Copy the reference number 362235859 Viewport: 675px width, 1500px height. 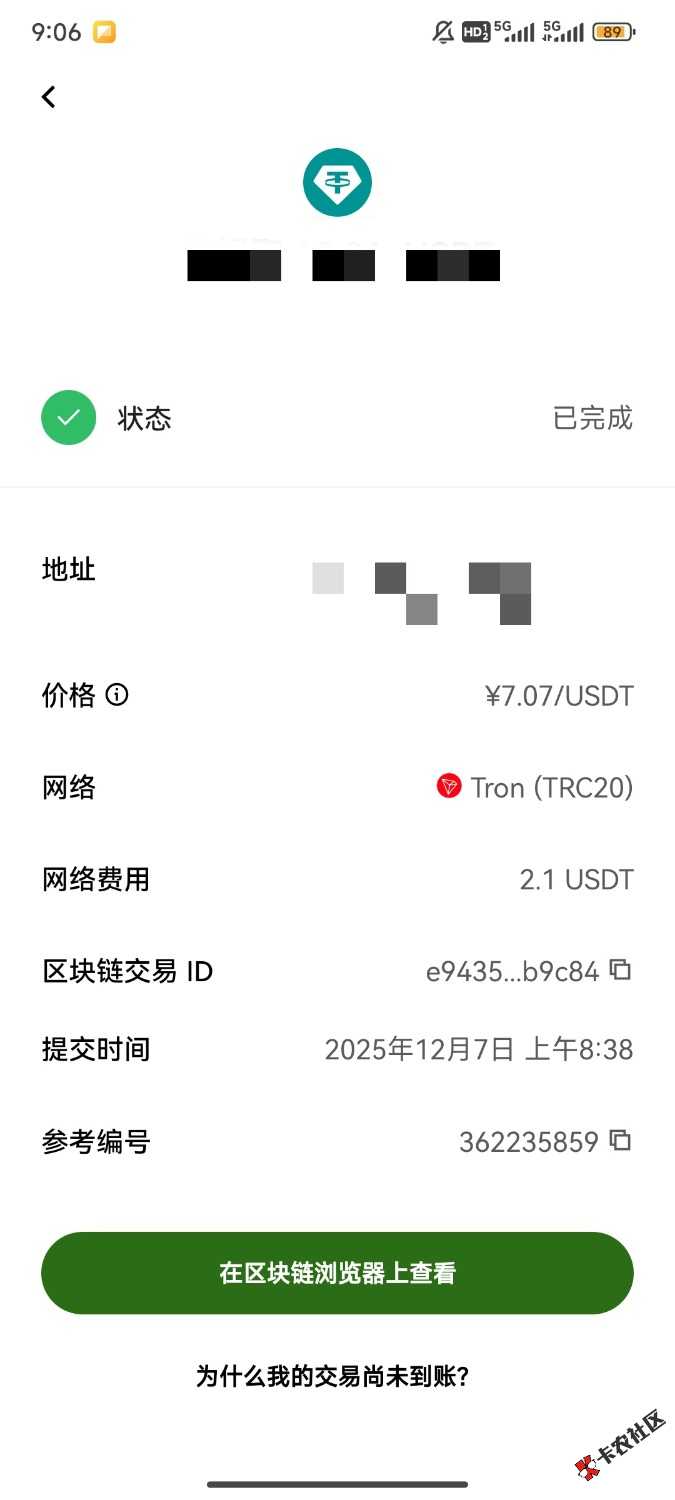tap(621, 1140)
